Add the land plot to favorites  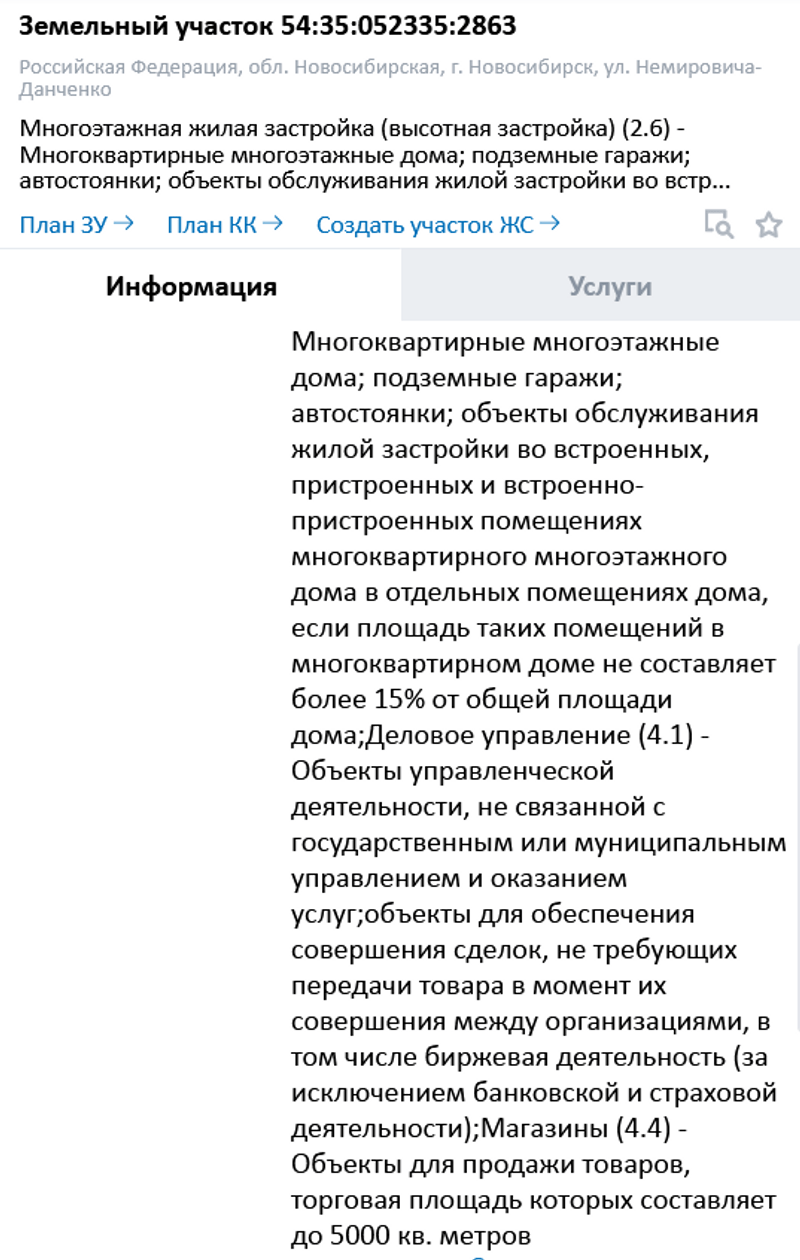click(x=768, y=225)
